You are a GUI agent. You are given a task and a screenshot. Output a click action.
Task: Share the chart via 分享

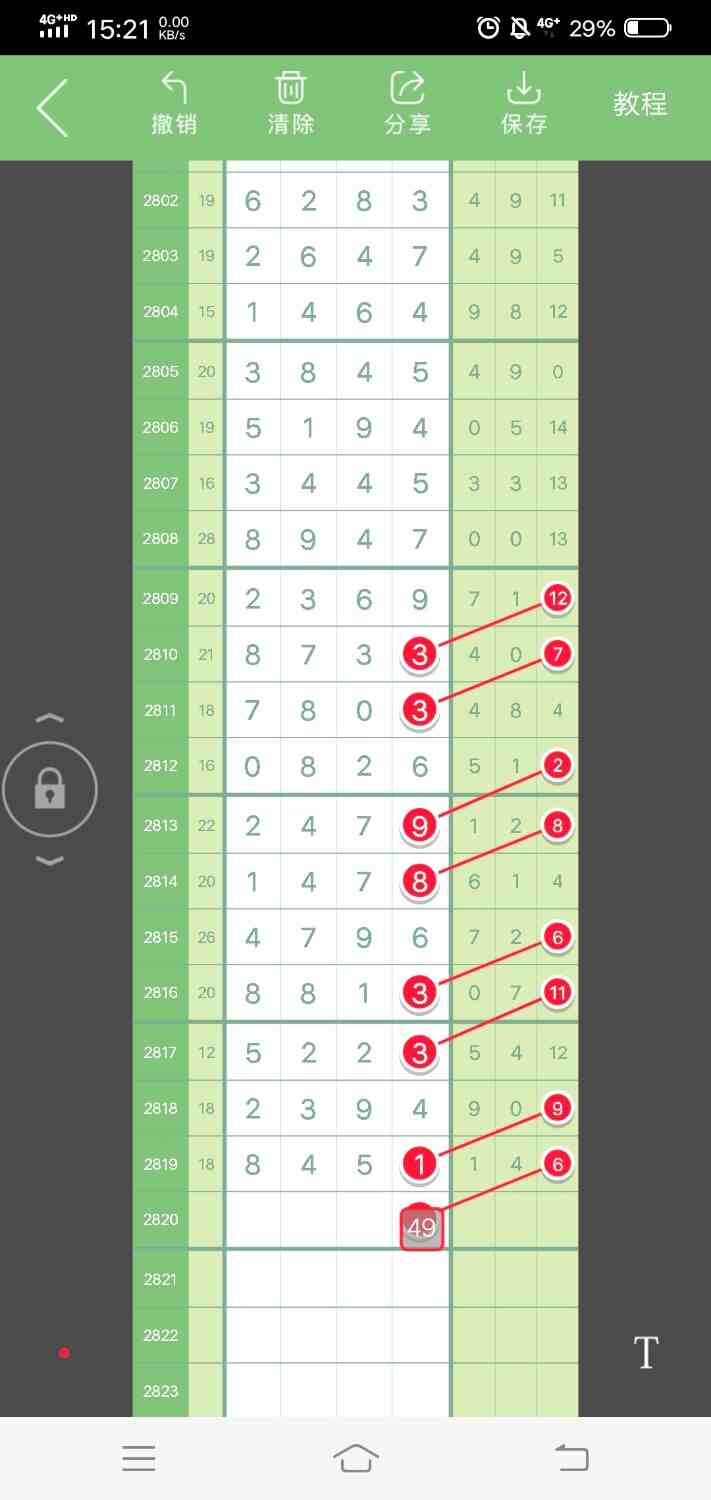click(407, 104)
